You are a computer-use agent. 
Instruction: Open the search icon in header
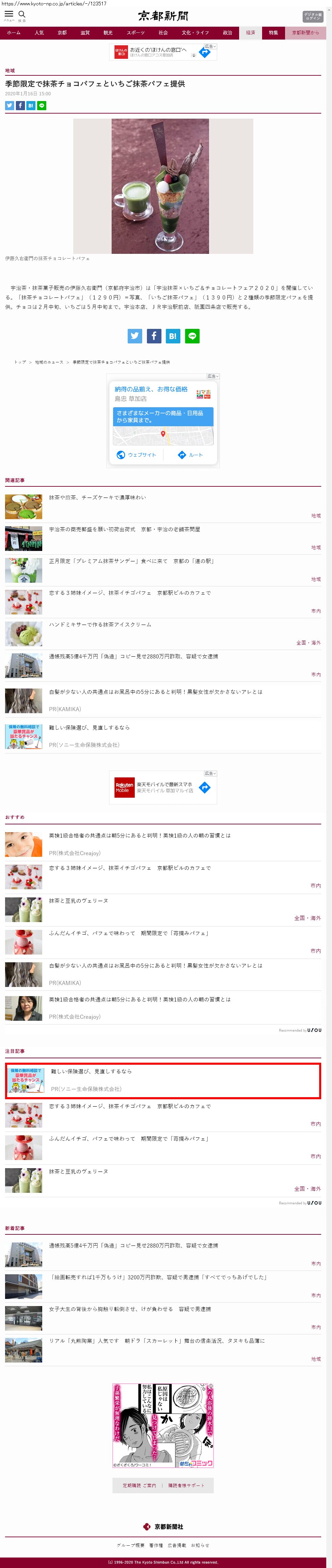22,15
